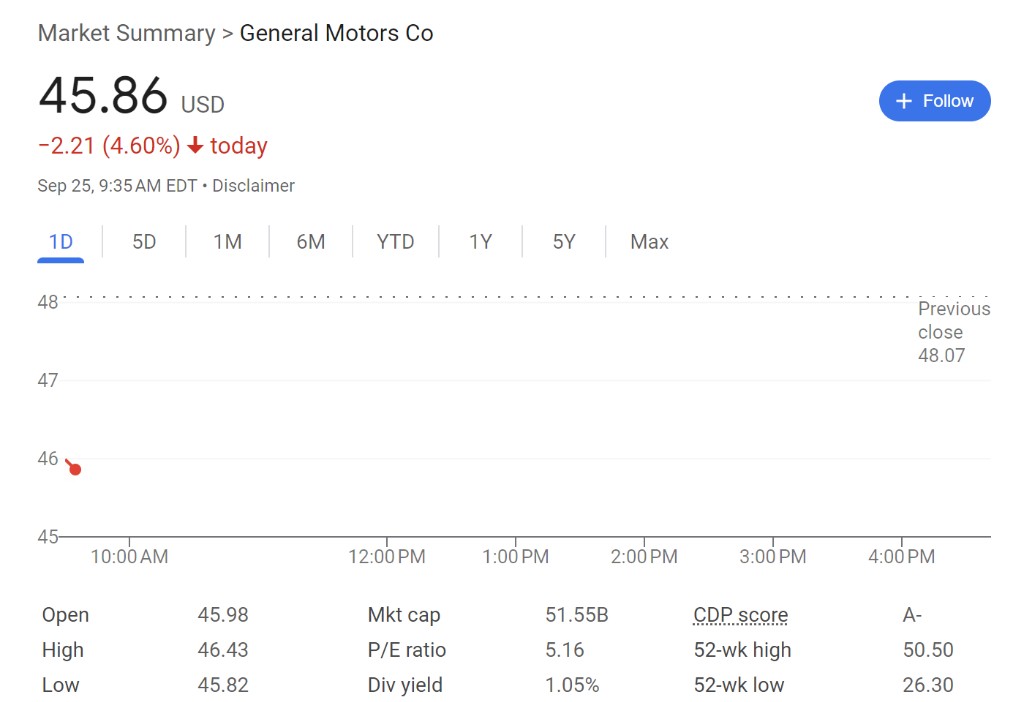Tap the CDP score label for info
Screen dimensions: 1024x702
[x=740, y=615]
